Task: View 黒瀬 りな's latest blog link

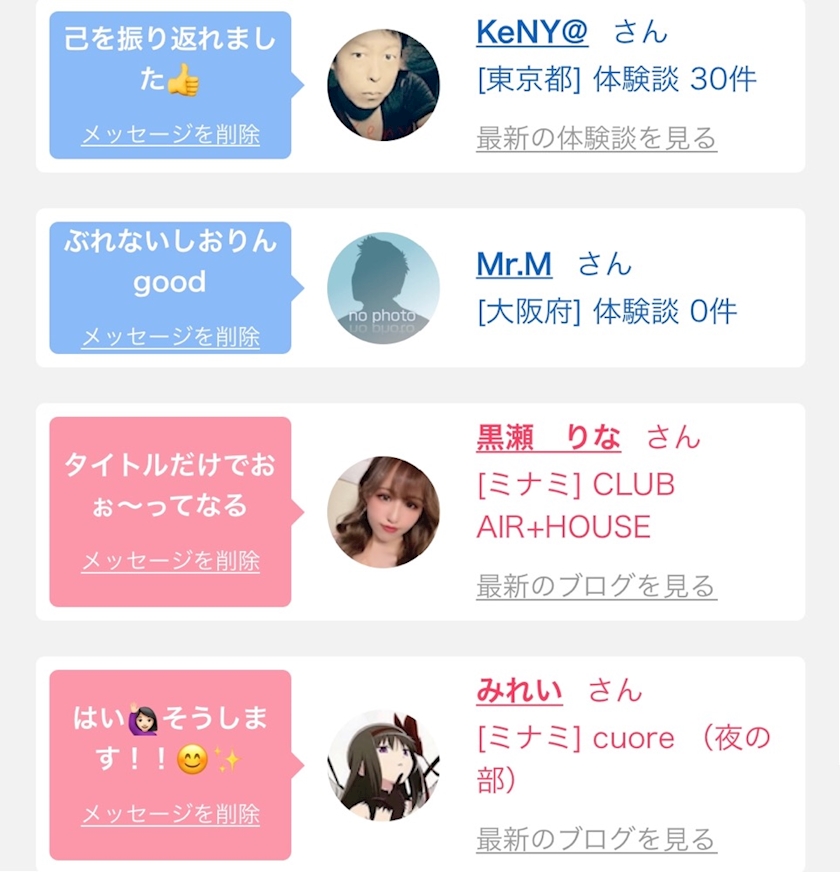Action: pos(596,586)
